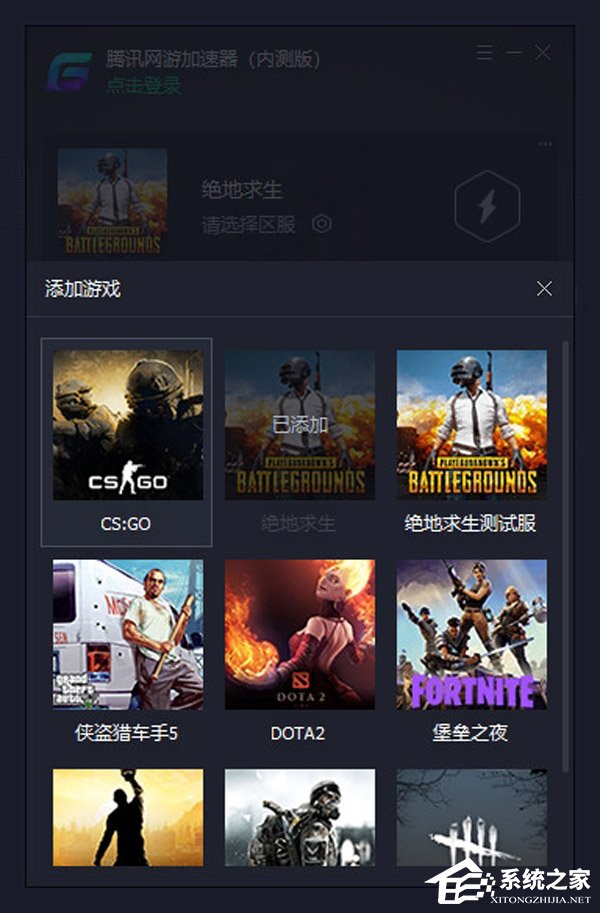The image size is (600, 913).
Task: Add 绝地求生测试服 to the accelerator
Action: coord(471,425)
